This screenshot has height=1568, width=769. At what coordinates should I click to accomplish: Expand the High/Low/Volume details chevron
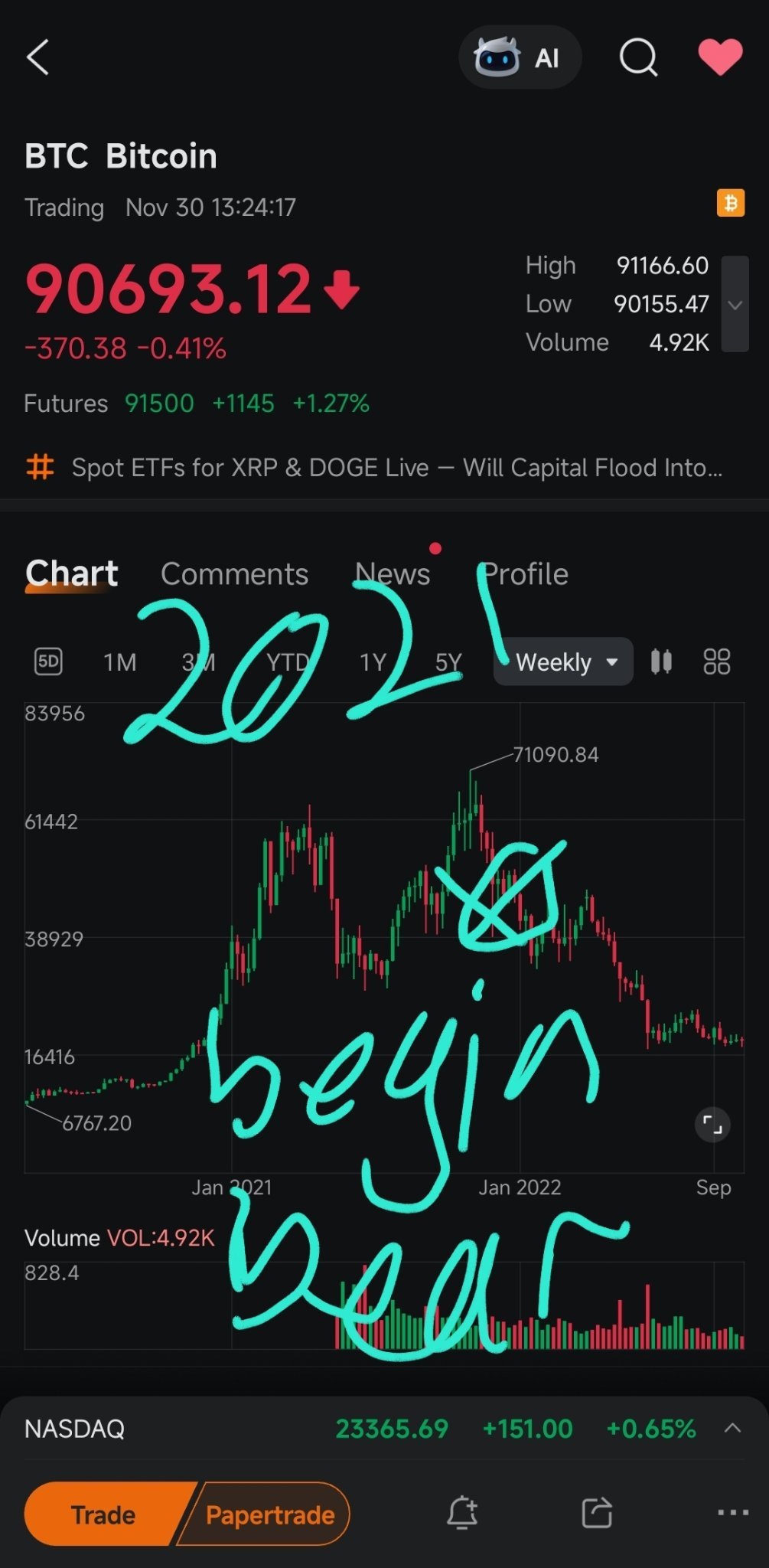(735, 304)
